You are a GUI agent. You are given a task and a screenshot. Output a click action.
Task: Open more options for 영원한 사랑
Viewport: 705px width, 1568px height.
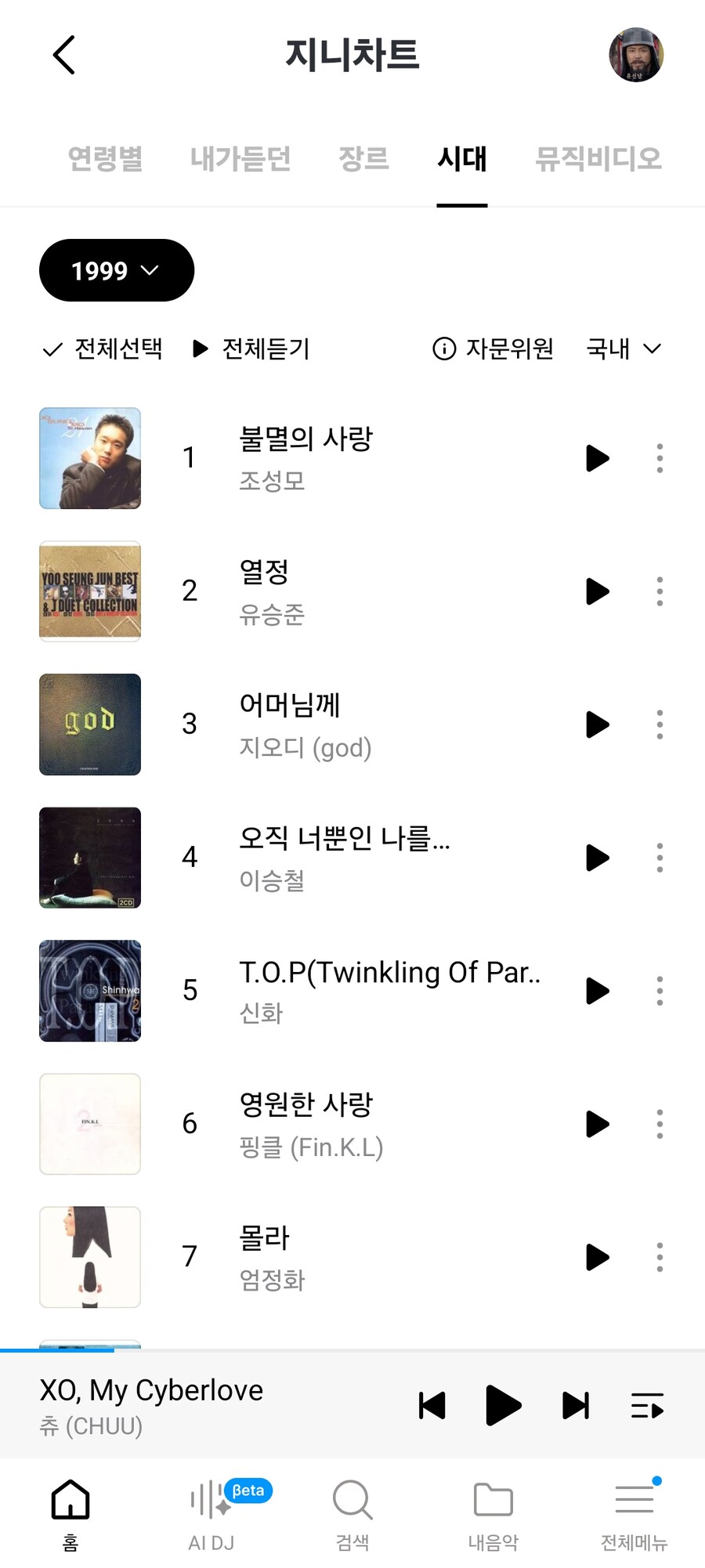click(x=660, y=1124)
